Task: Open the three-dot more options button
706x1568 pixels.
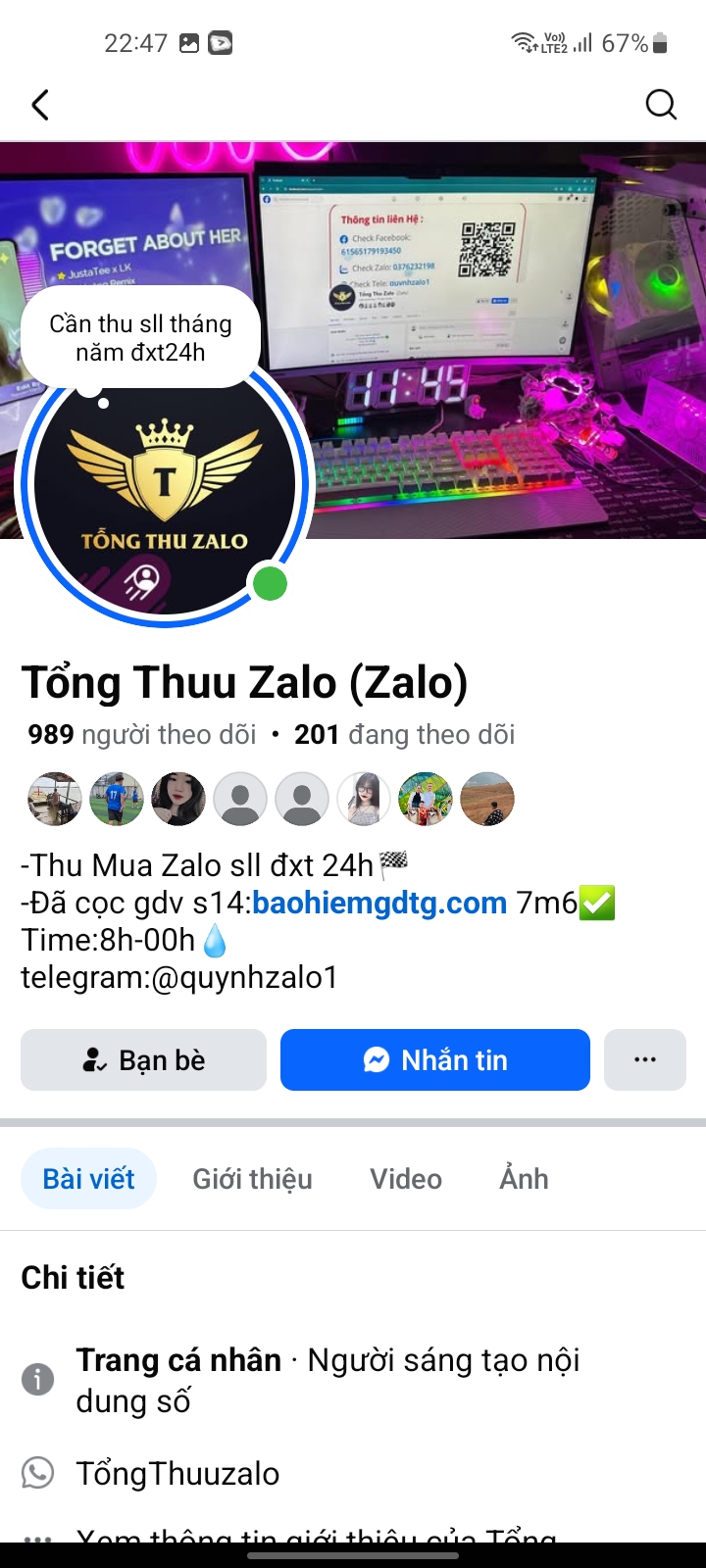Action: (645, 1059)
